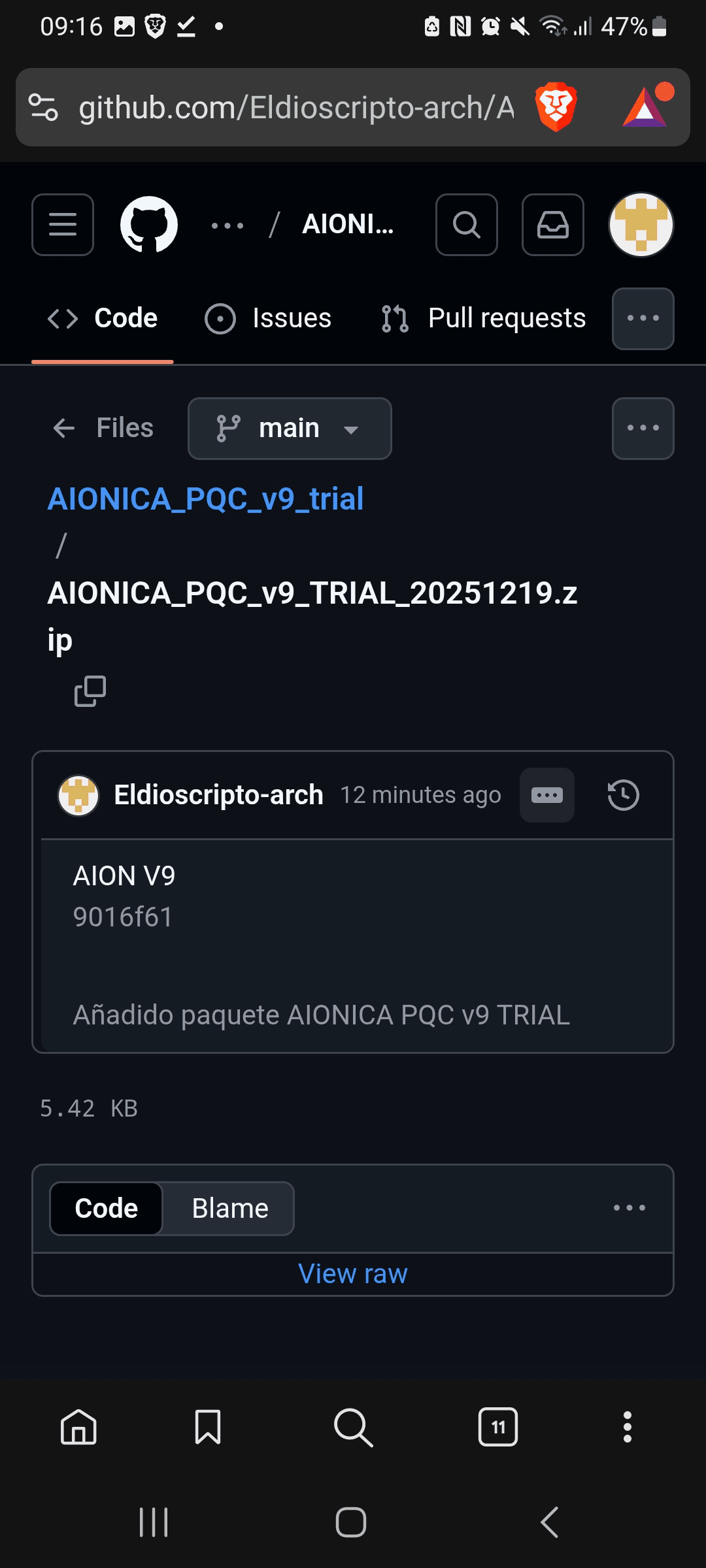This screenshot has width=706, height=1568.
Task: Copy the file path
Action: pos(90,691)
